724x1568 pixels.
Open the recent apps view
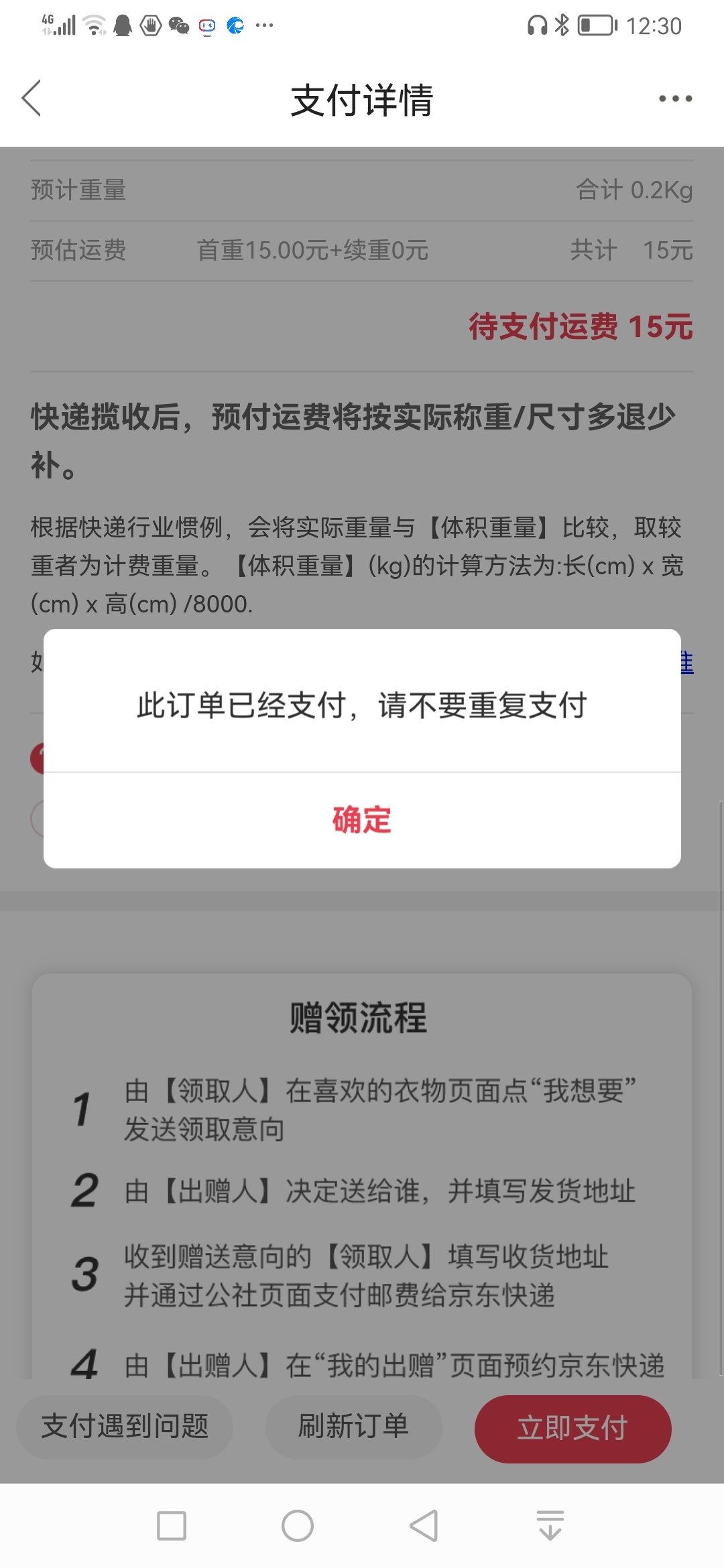coord(172,1526)
